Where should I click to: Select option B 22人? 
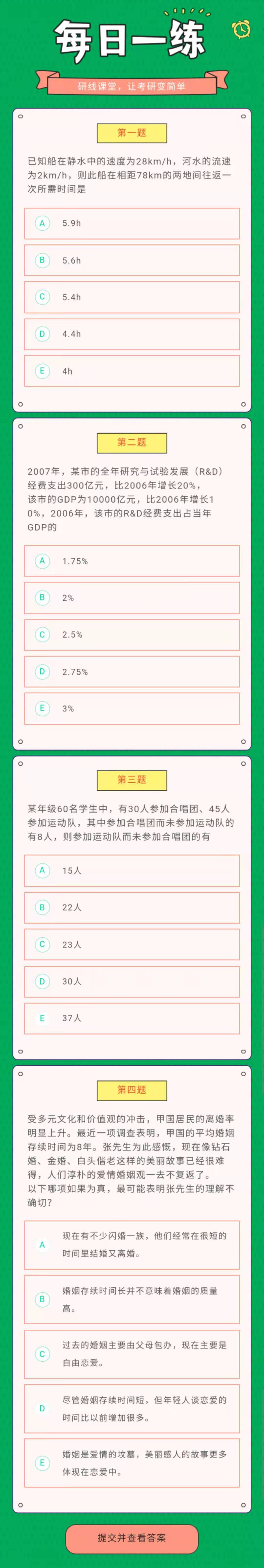pyautogui.click(x=132, y=907)
